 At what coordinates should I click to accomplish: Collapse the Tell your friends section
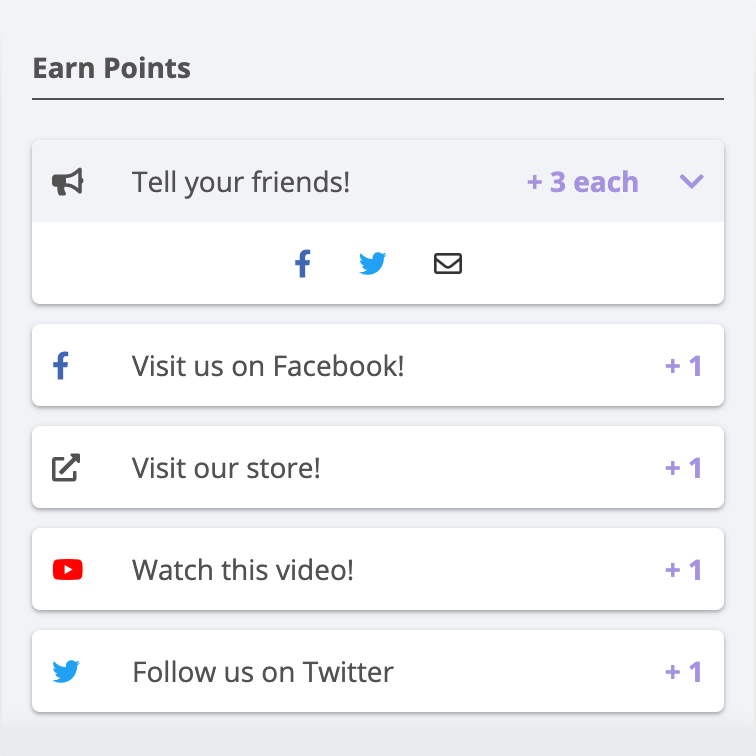pyautogui.click(x=691, y=182)
